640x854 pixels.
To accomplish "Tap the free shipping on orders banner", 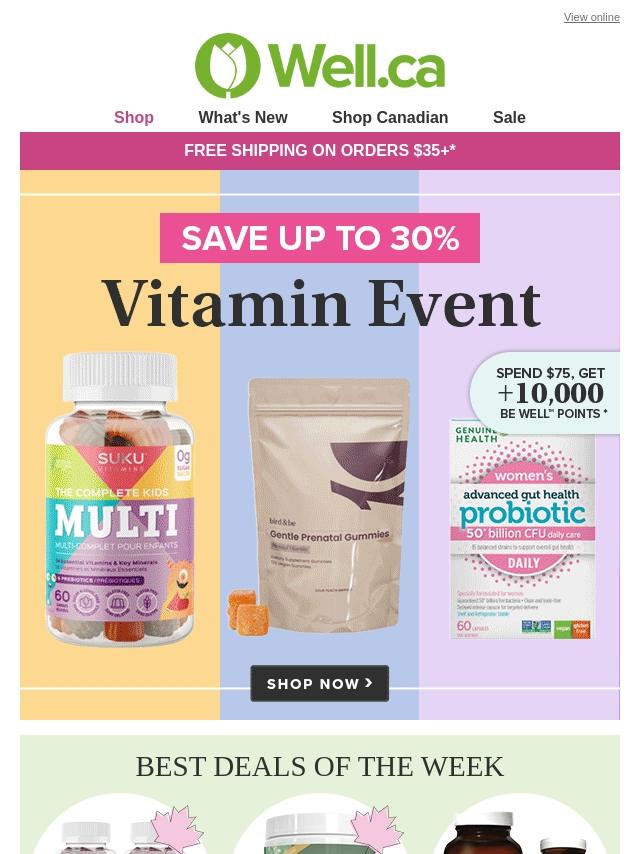I will click(x=320, y=151).
